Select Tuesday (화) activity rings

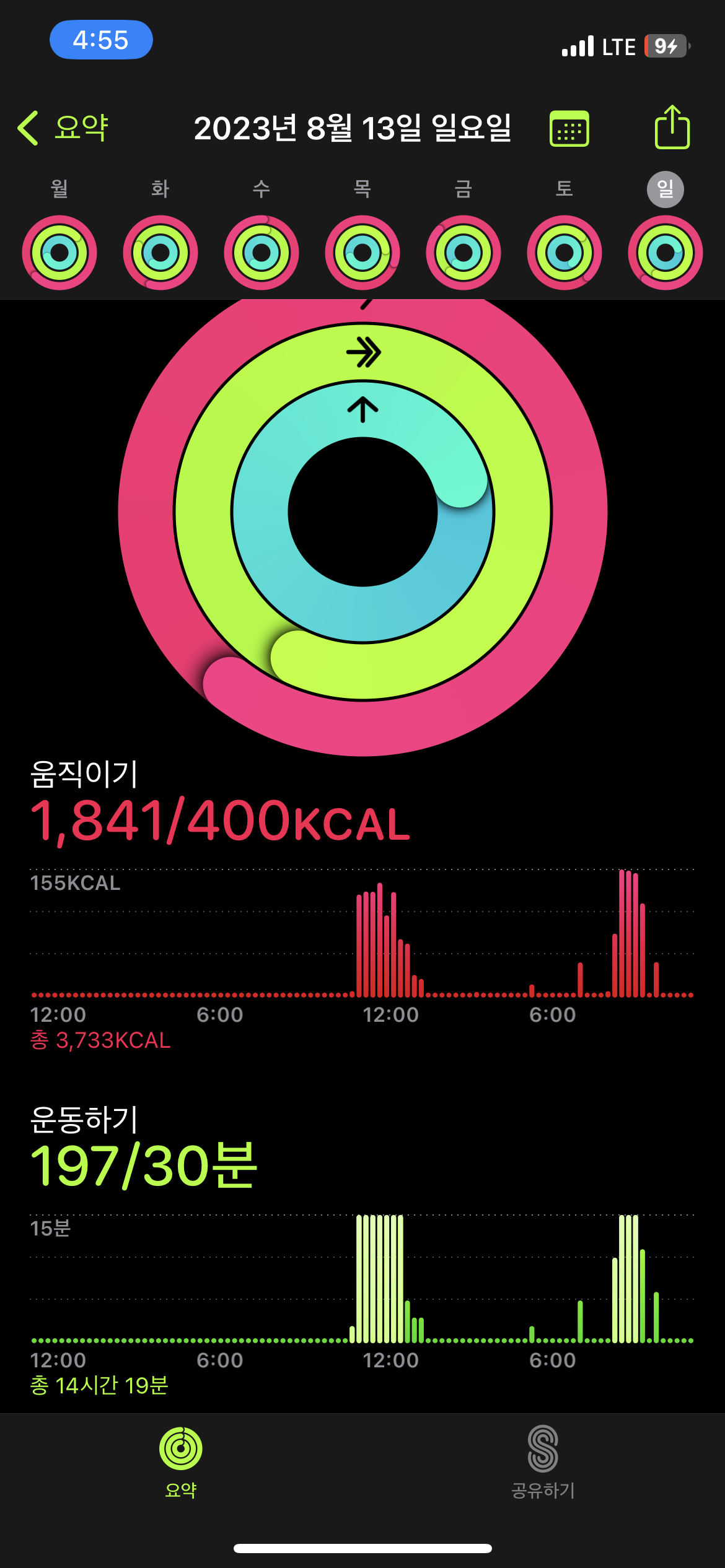tap(160, 252)
